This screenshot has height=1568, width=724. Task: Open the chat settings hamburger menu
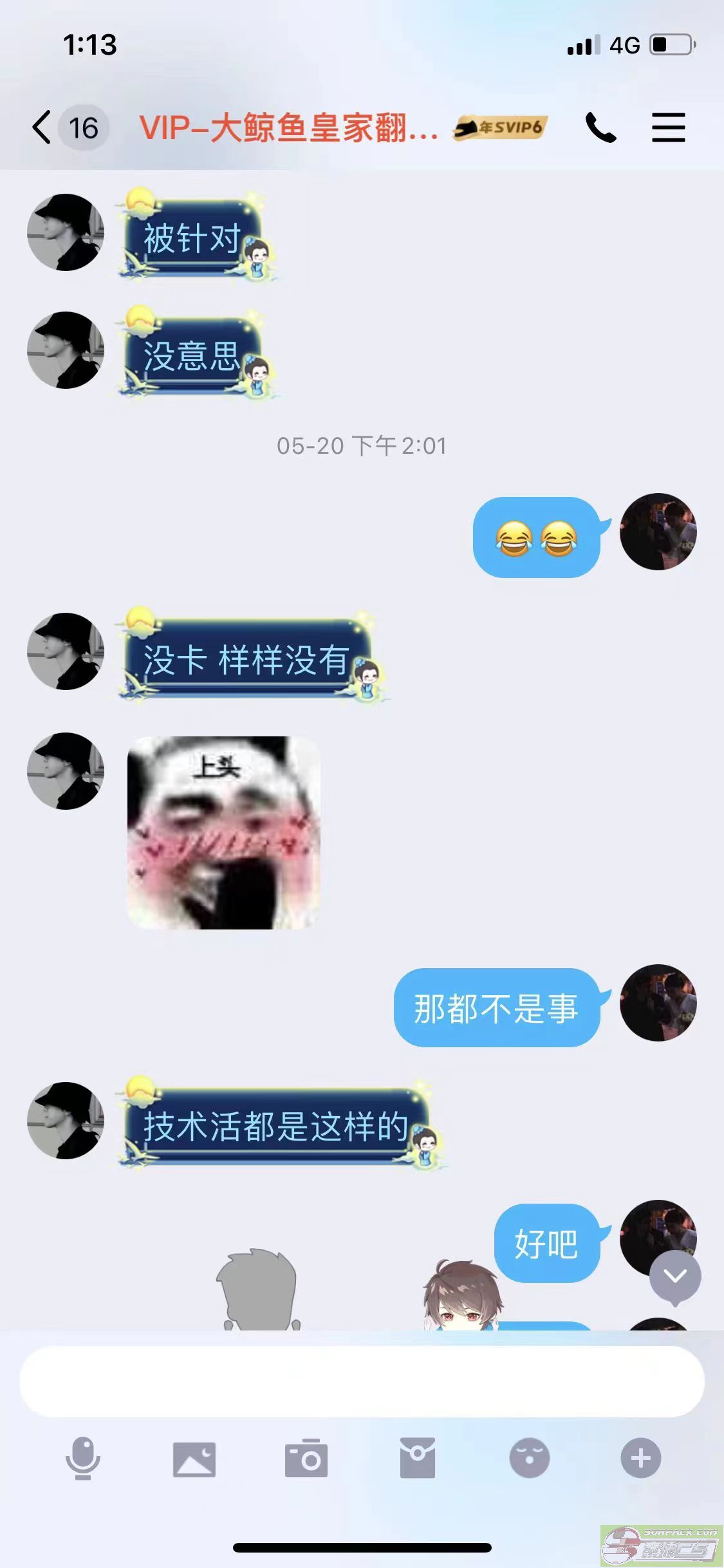tap(668, 127)
